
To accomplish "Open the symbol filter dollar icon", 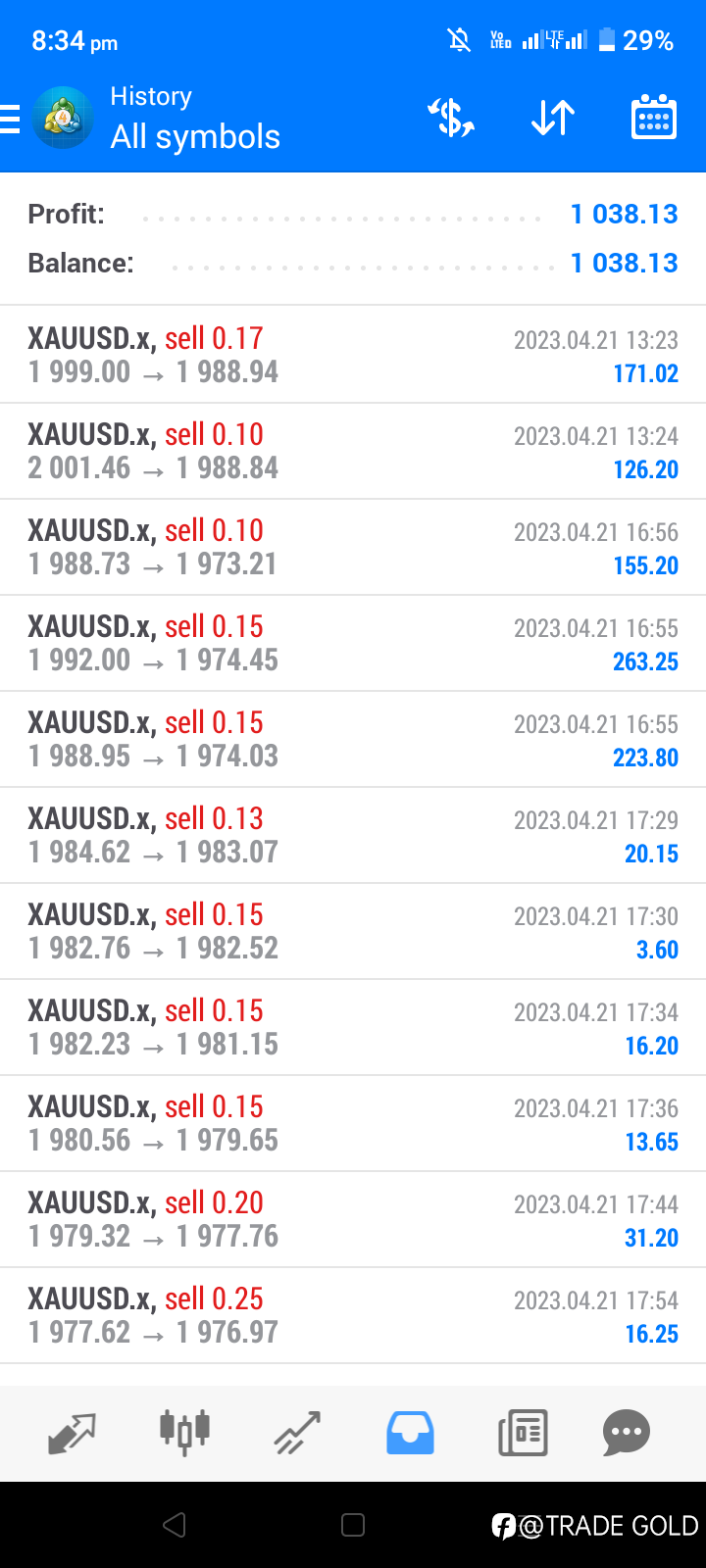I will pos(451,118).
